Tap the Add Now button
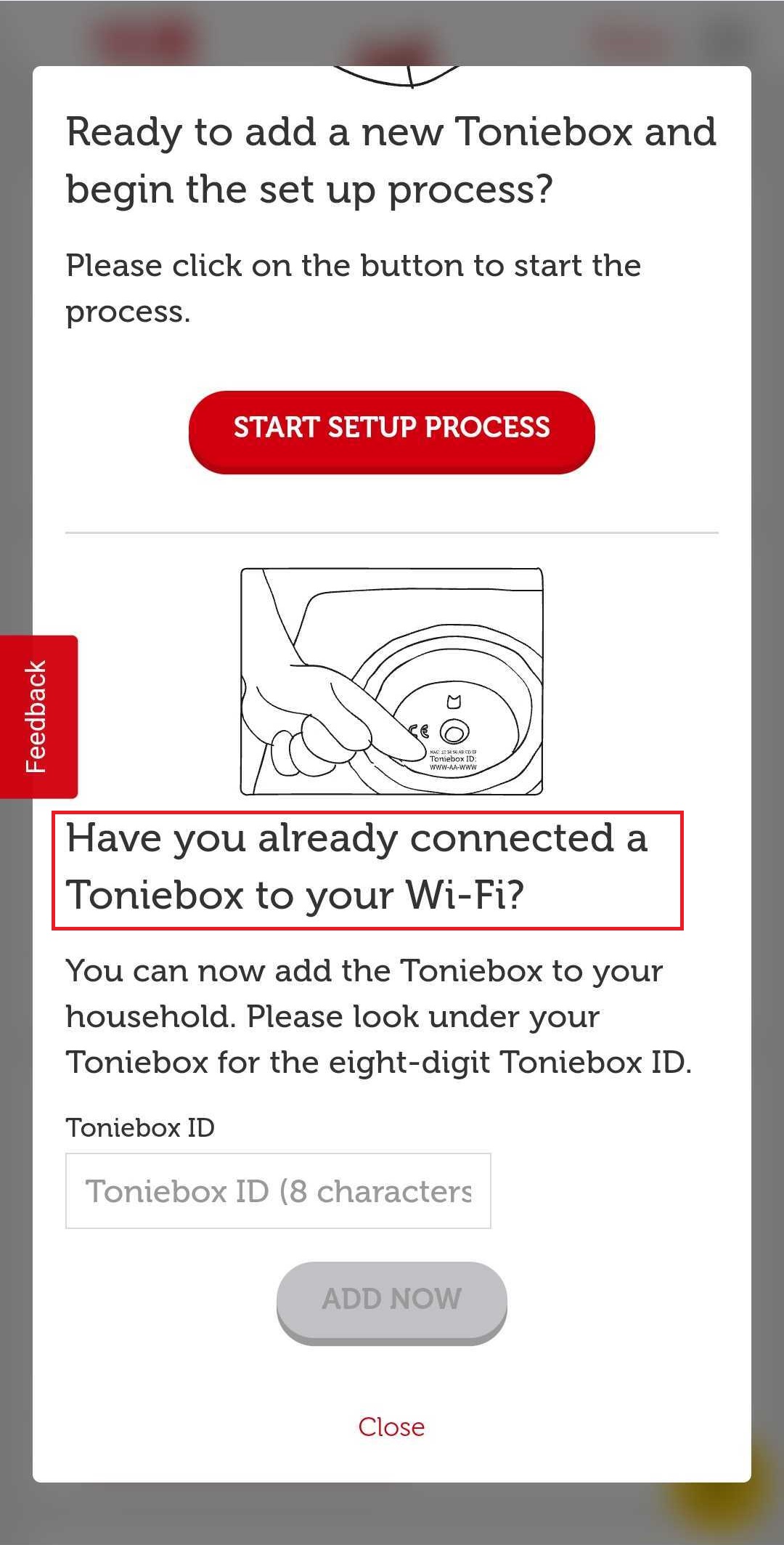 tap(391, 1299)
